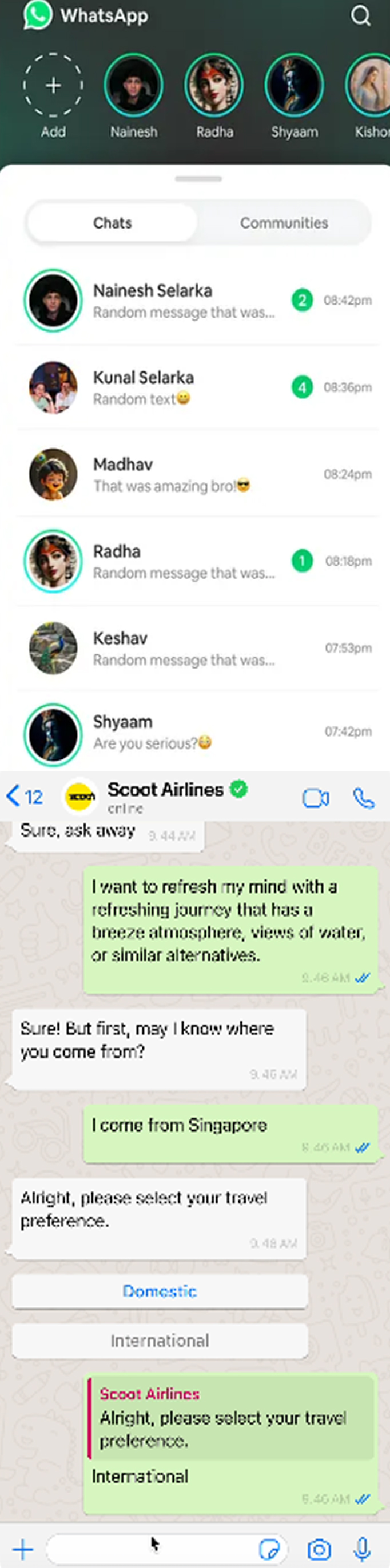Open the plus attachment menu
Viewport: 390px width, 1568px height.
point(22,1549)
